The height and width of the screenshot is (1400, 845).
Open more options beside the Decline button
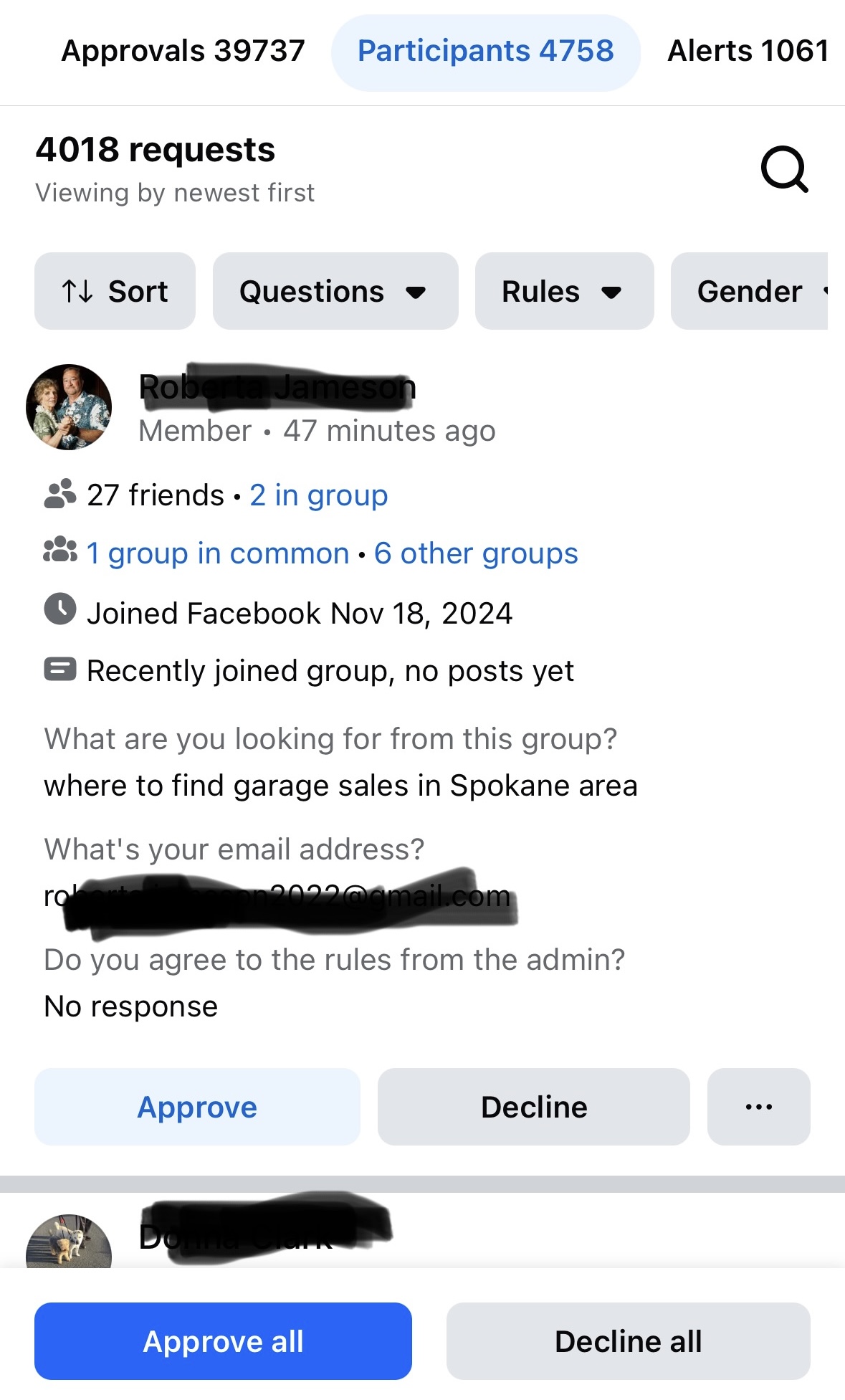pyautogui.click(x=758, y=1107)
